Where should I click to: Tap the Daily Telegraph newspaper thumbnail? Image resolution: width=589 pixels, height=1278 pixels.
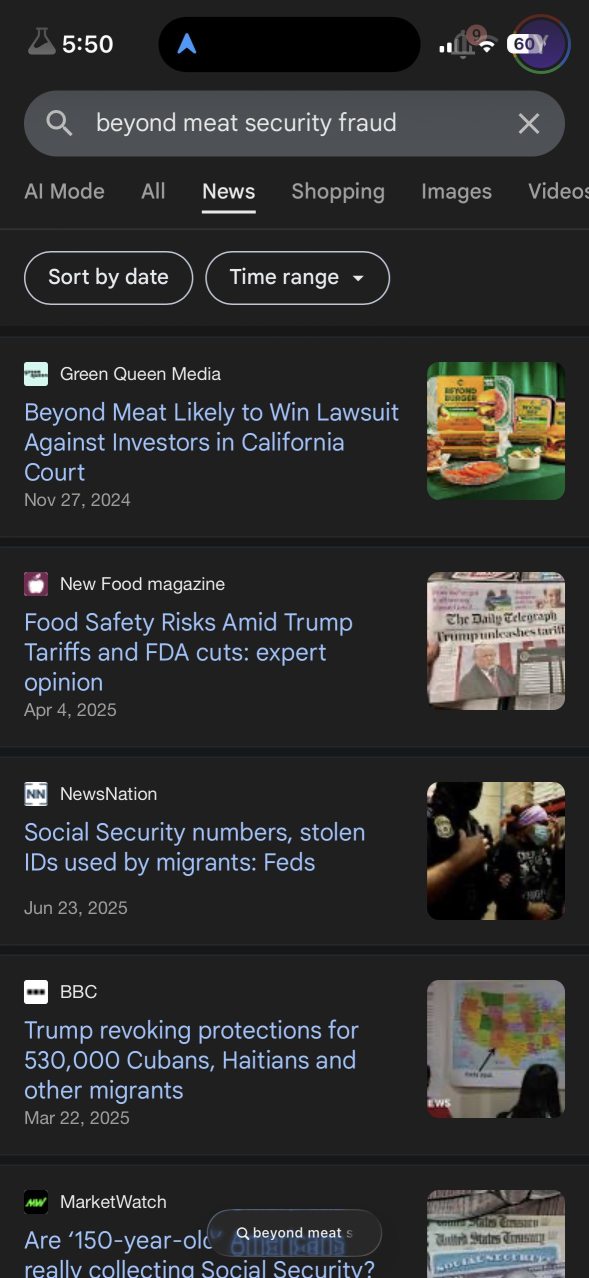(496, 641)
